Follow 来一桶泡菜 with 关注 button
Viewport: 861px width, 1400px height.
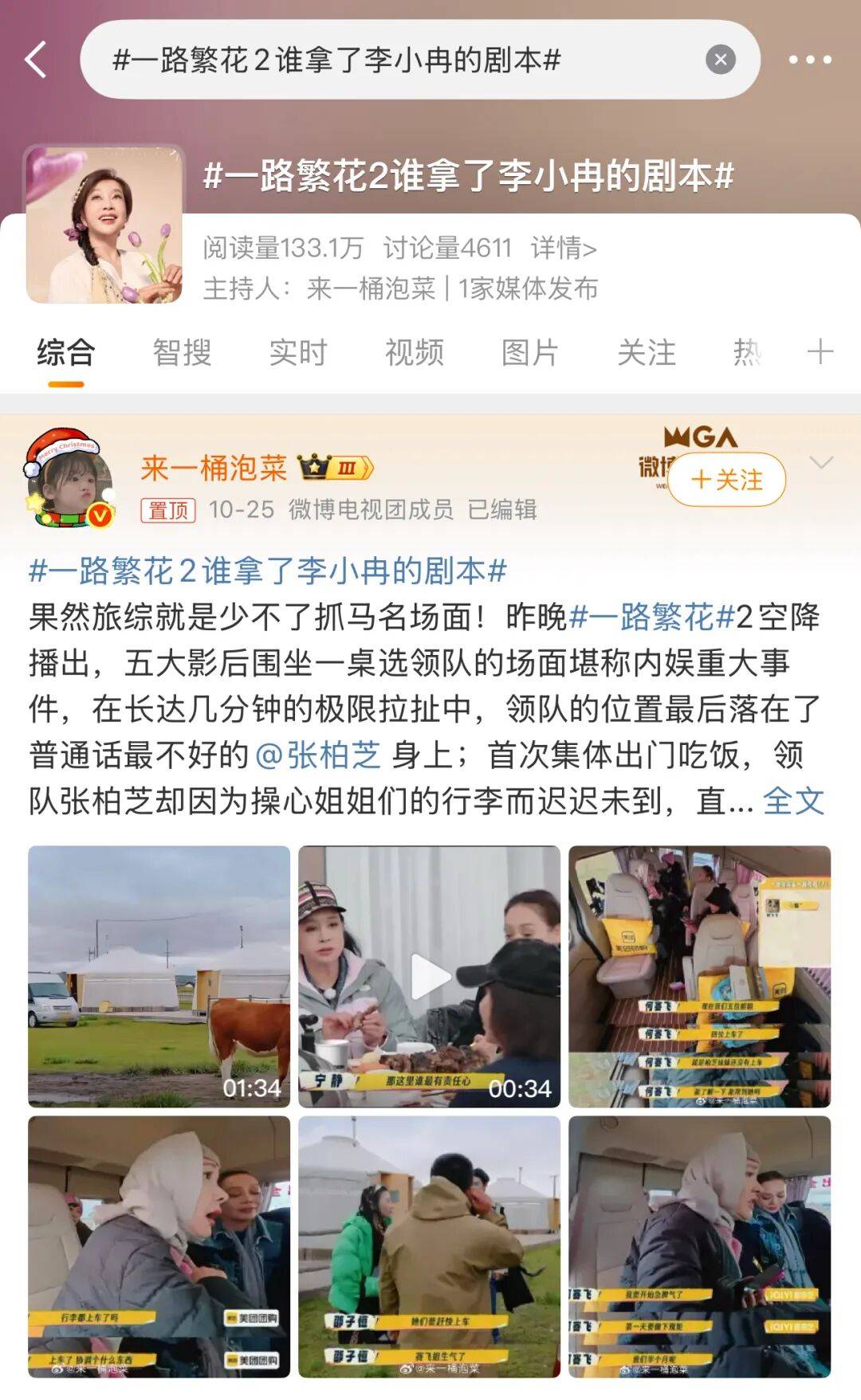click(x=726, y=480)
